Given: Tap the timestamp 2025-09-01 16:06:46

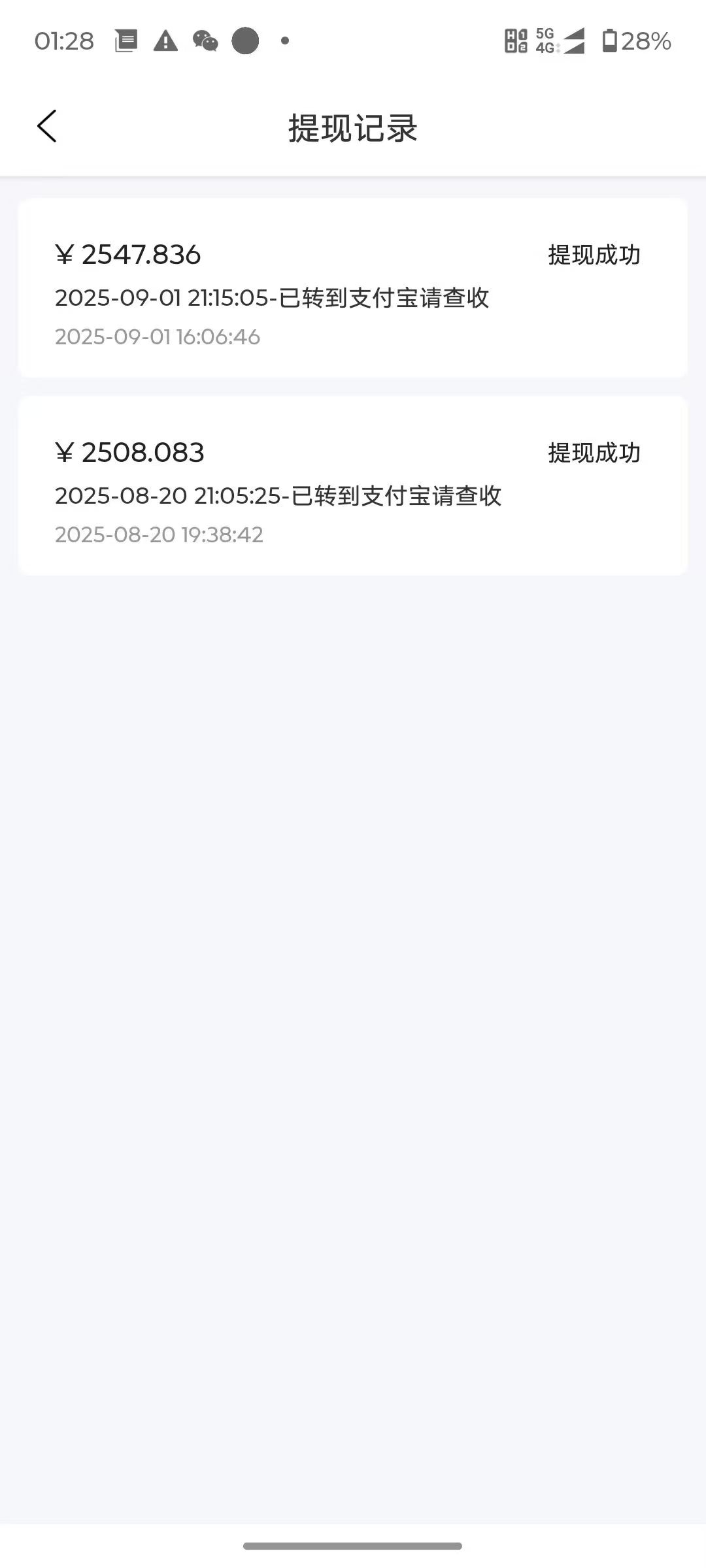Looking at the screenshot, I should [157, 337].
